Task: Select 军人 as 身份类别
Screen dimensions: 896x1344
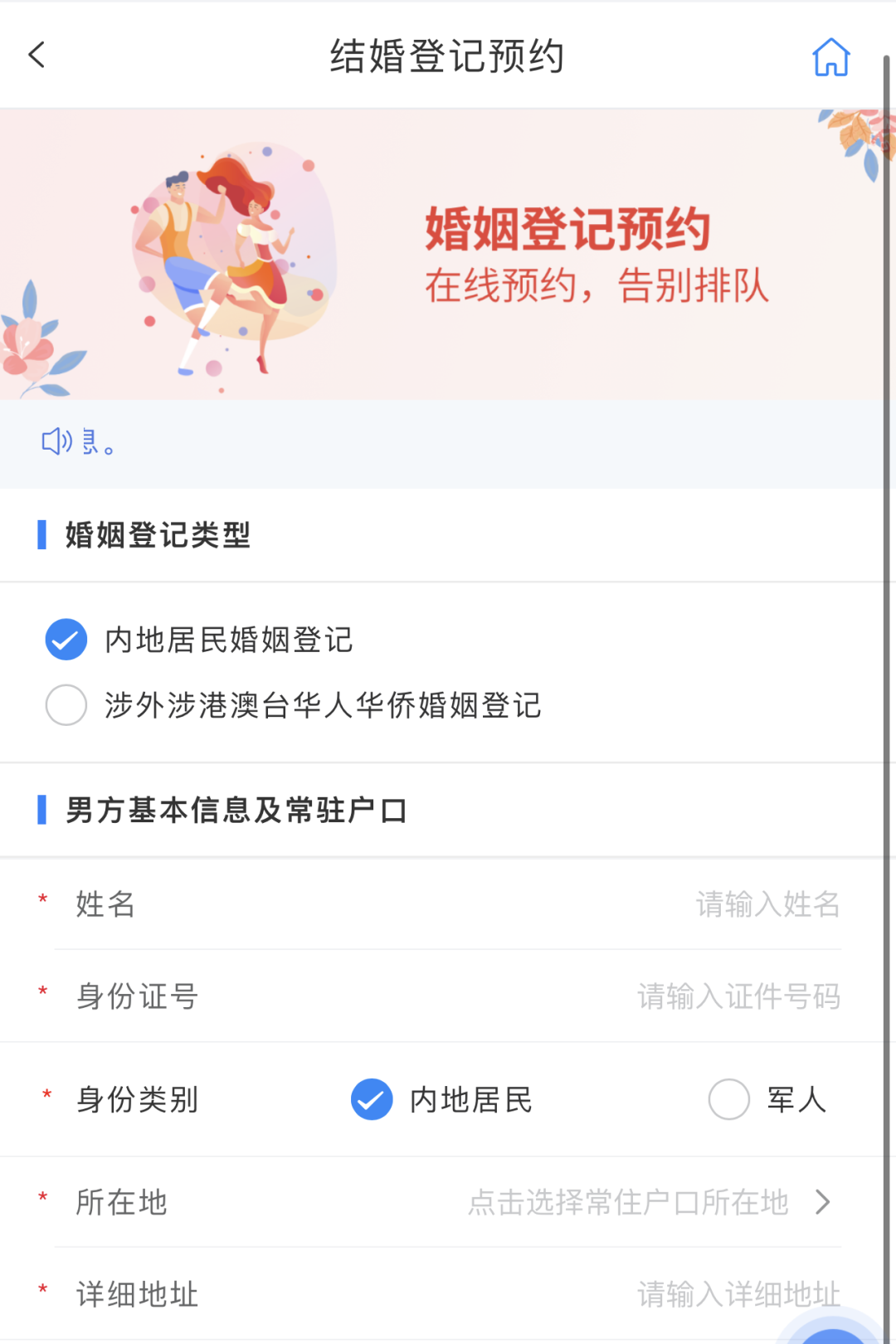Action: (729, 1100)
